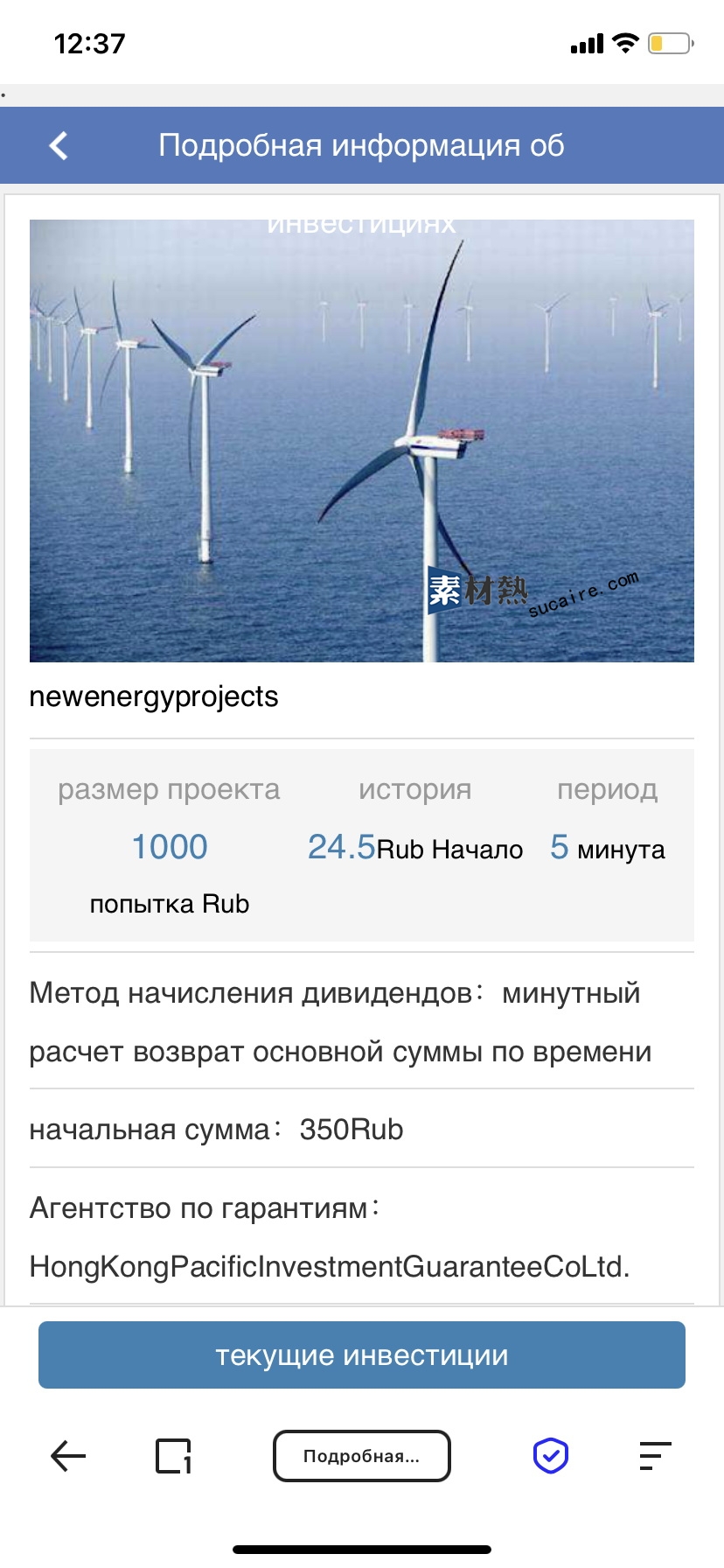Open the browser menu icon
The height and width of the screenshot is (1568, 724).
(x=655, y=1456)
